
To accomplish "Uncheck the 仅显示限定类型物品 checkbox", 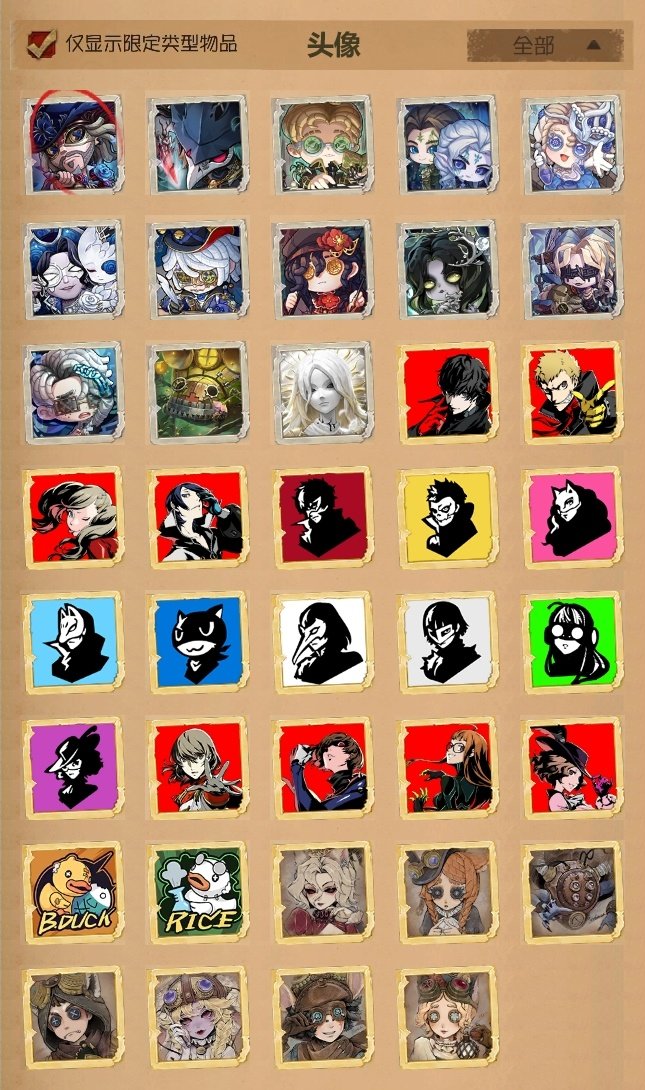I will pos(42,44).
